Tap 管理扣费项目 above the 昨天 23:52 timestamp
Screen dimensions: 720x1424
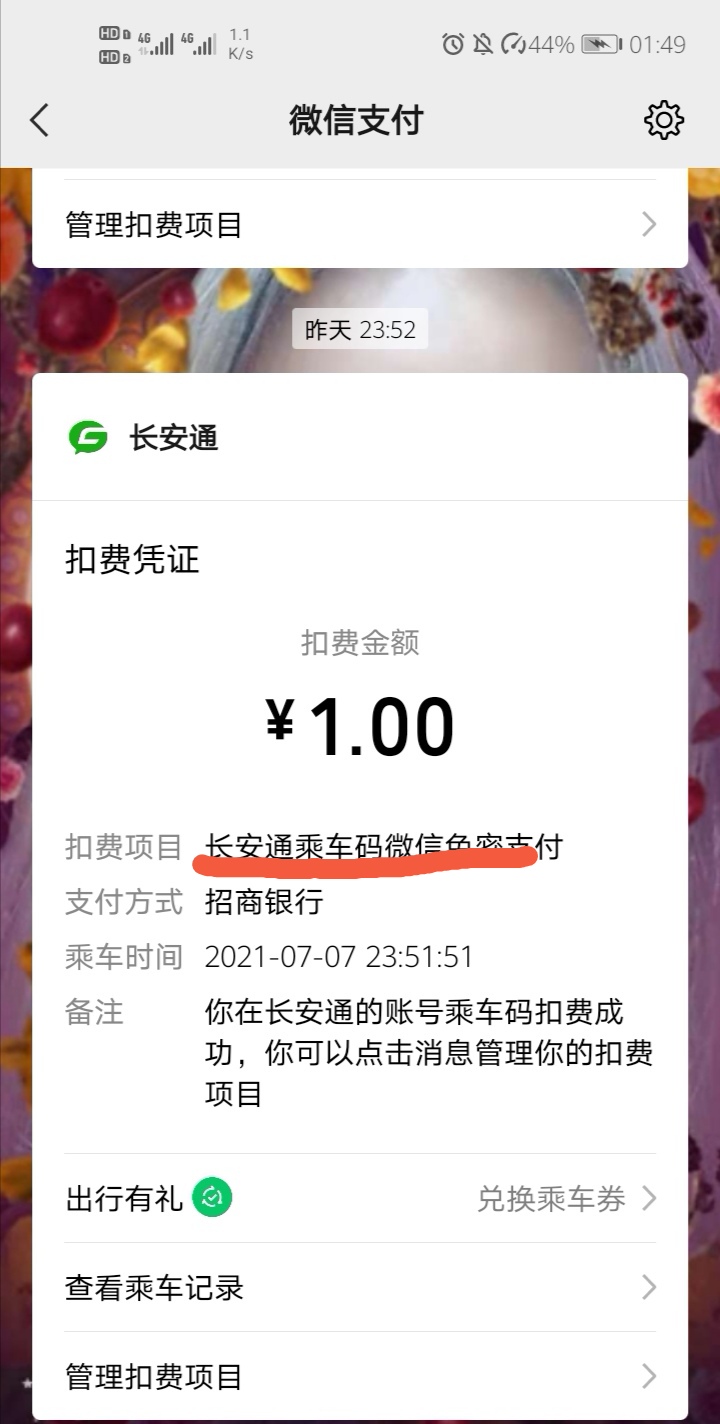pyautogui.click(x=360, y=224)
